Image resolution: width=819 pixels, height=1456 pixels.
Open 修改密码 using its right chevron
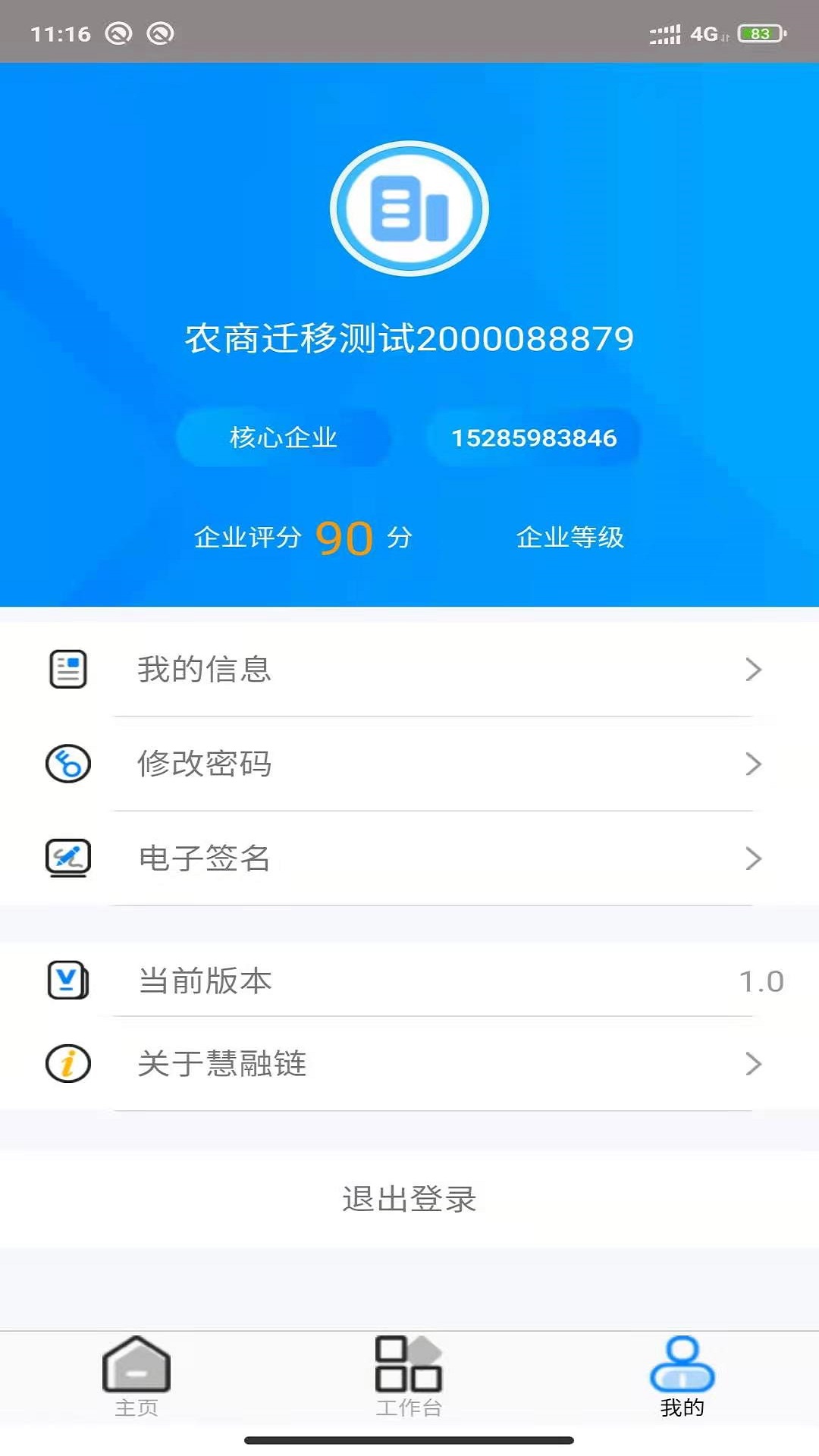(753, 764)
